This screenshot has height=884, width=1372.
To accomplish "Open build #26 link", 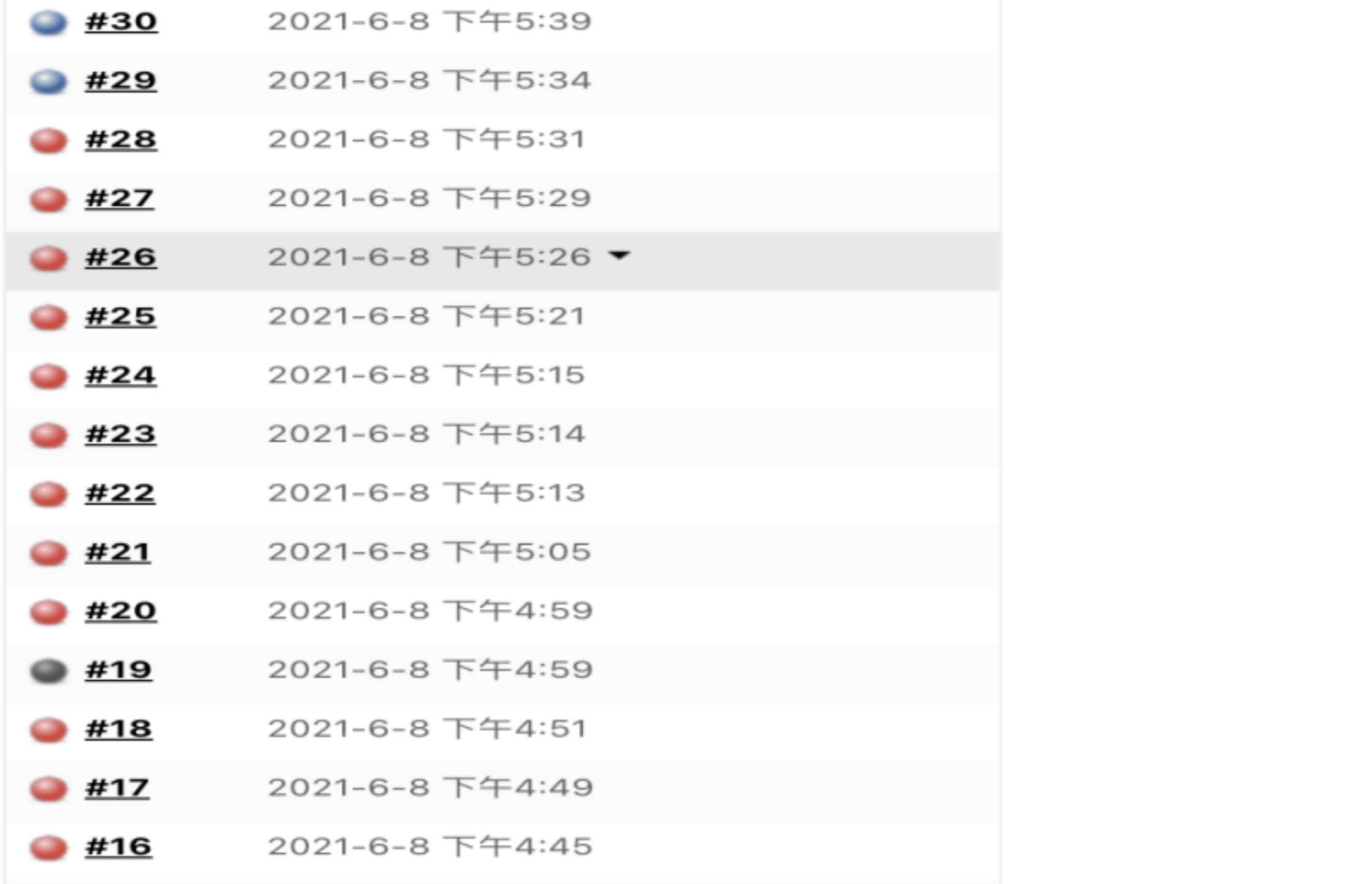I will pyautogui.click(x=121, y=258).
